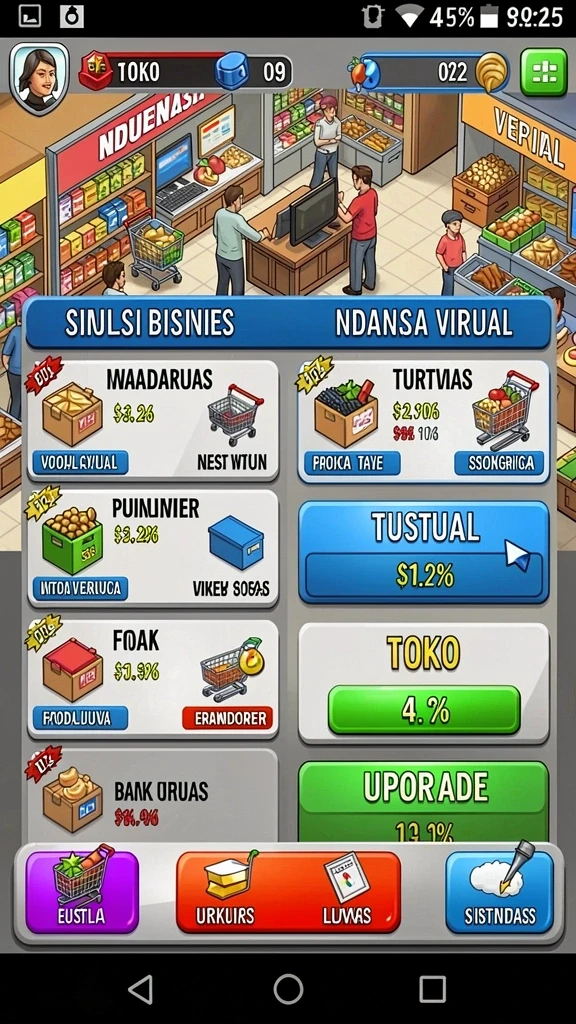The image size is (576, 1024).
Task: Go back with the system back button
Action: coord(140,989)
